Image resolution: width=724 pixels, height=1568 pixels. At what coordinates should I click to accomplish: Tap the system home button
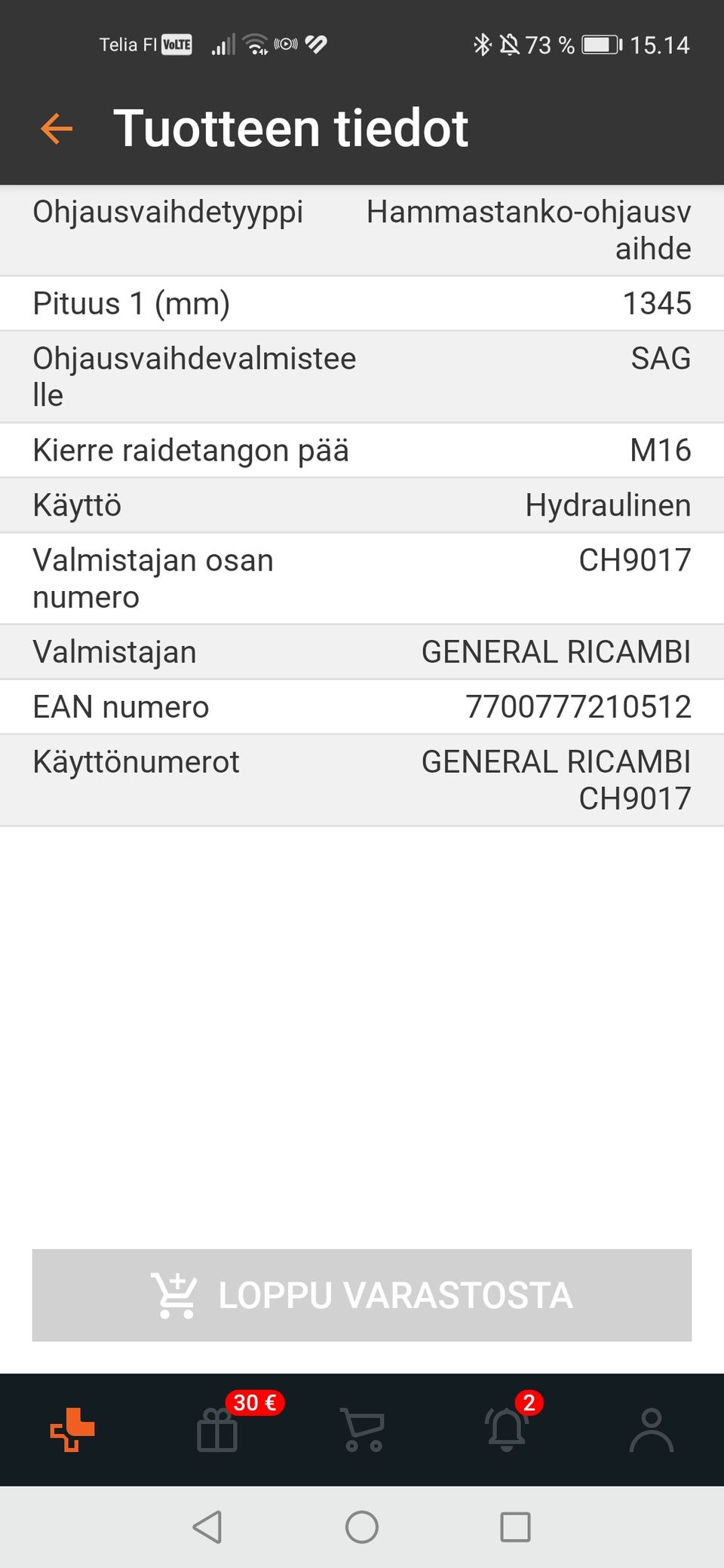(362, 1527)
